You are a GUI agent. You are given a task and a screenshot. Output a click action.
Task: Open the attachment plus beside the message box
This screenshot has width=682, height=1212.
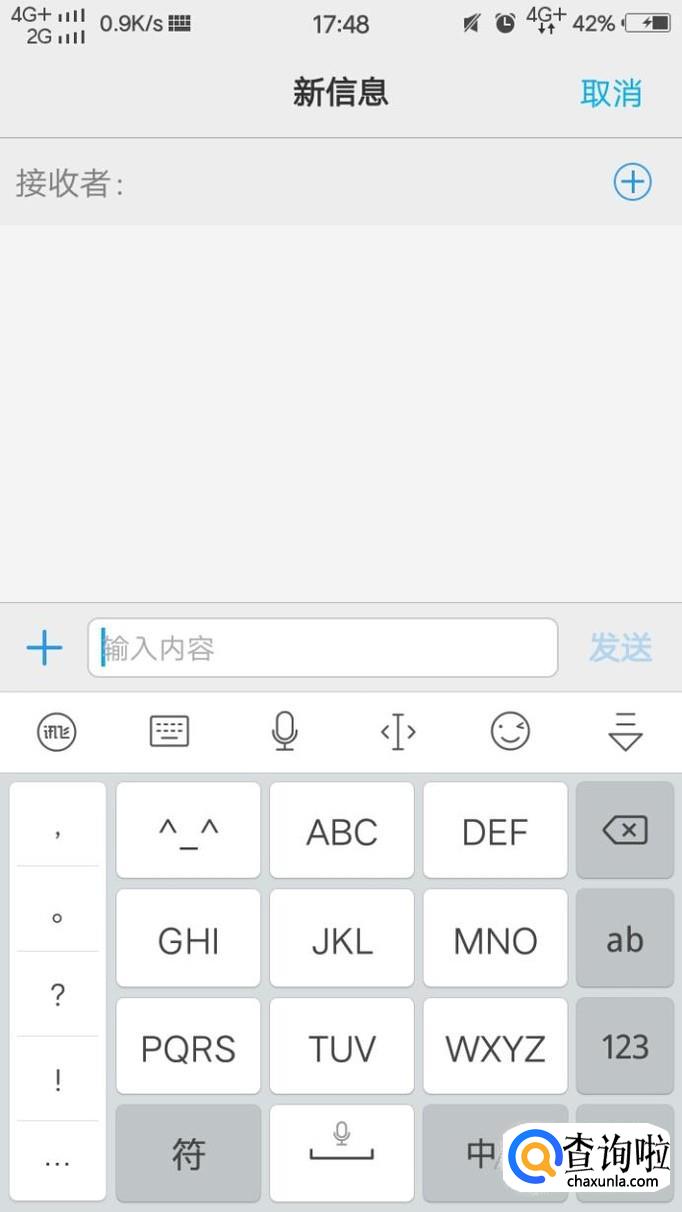click(x=44, y=648)
